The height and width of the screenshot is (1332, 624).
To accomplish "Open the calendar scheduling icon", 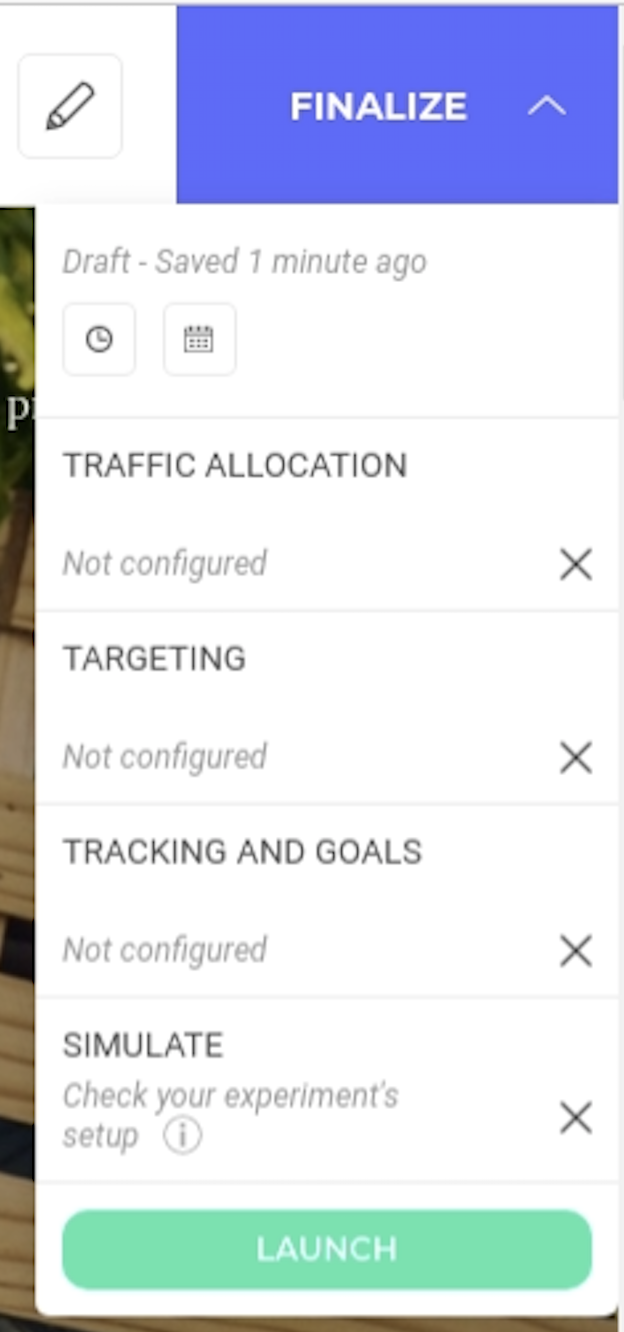I will coord(199,340).
